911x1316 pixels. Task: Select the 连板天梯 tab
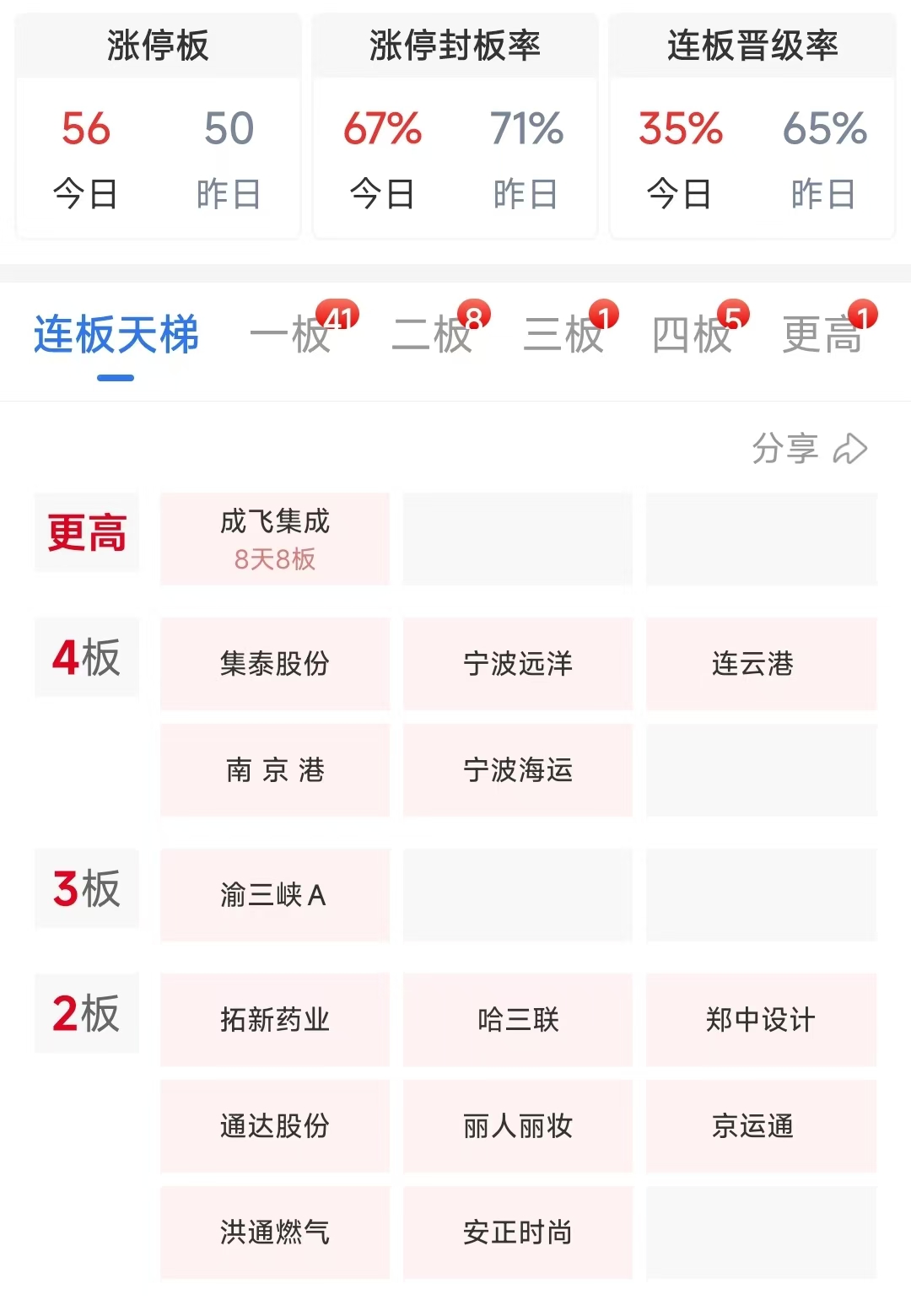(116, 335)
